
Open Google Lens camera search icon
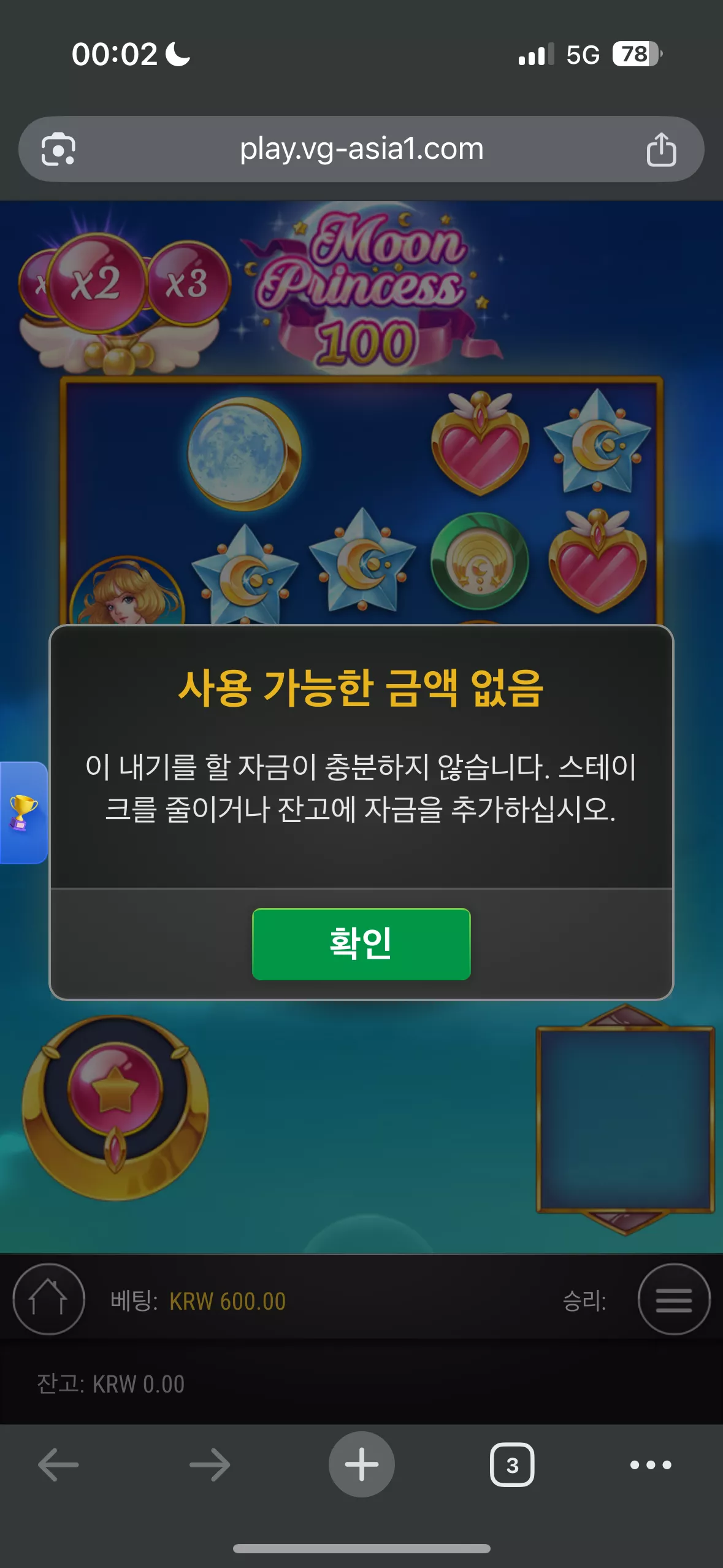[58, 149]
